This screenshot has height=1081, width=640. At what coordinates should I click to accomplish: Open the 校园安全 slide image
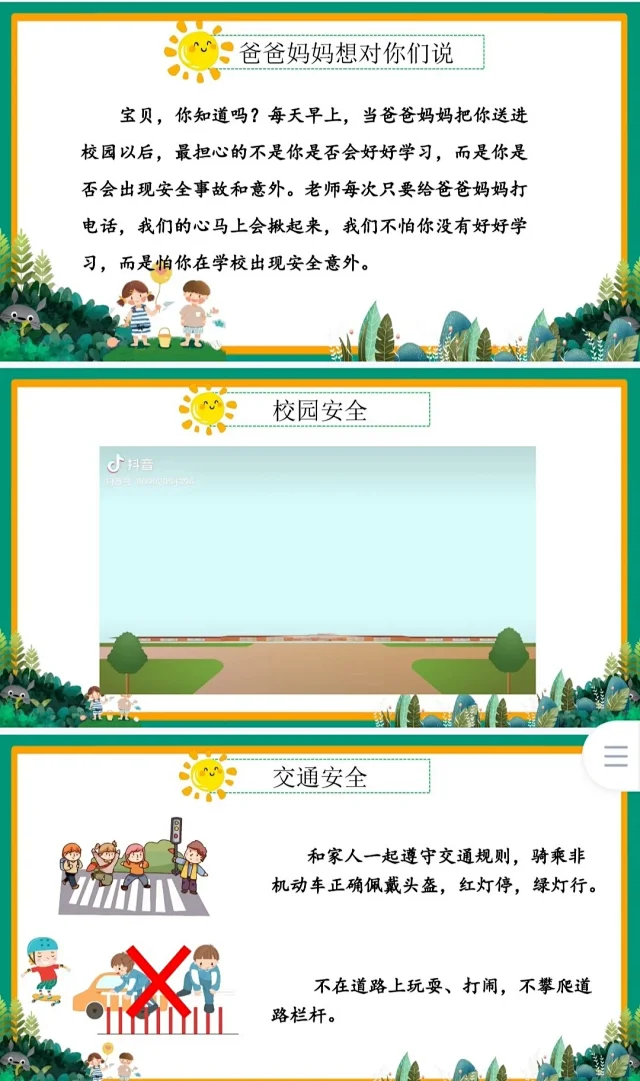[x=320, y=548]
